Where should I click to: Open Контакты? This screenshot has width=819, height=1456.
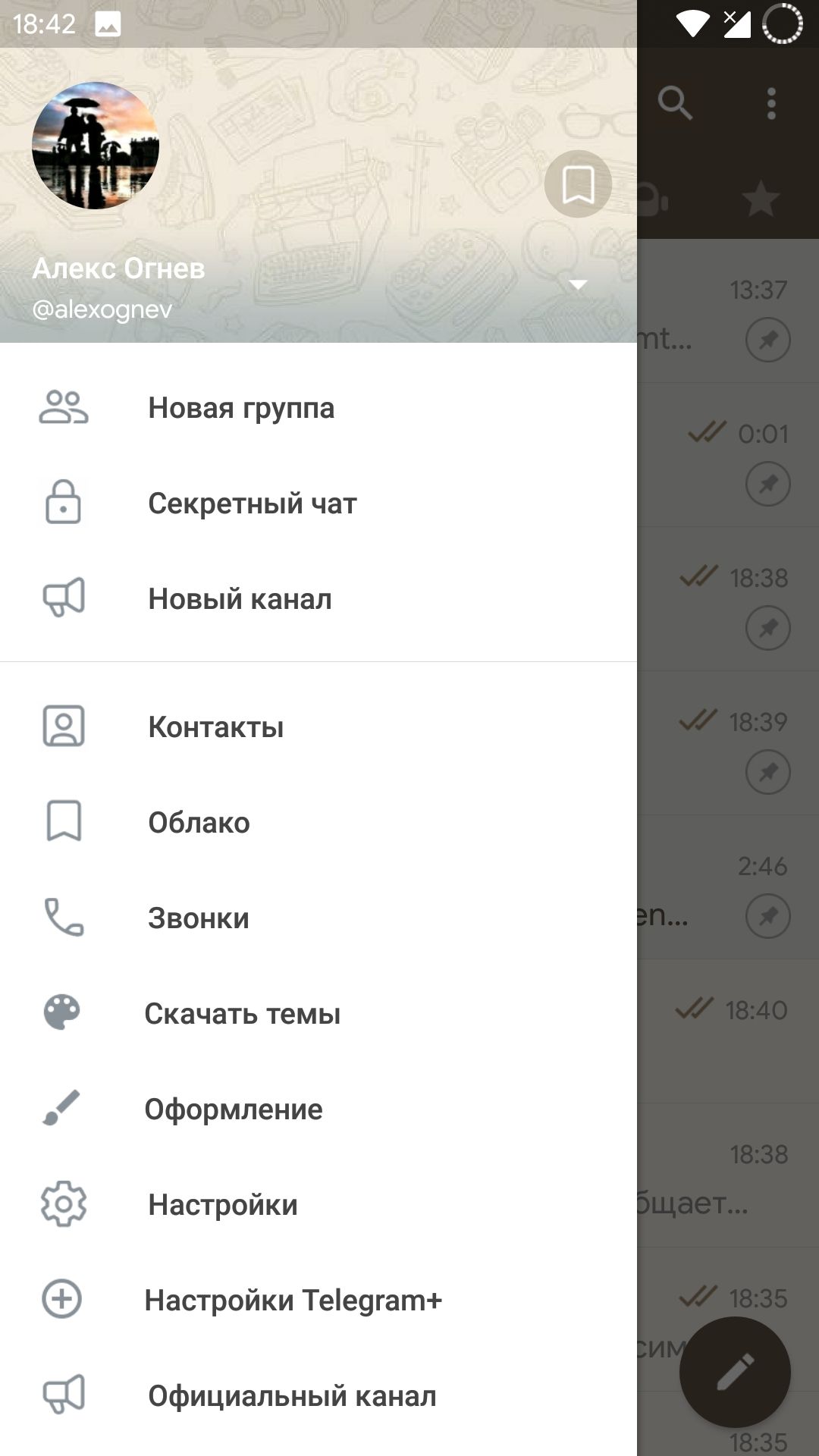pyautogui.click(x=216, y=727)
